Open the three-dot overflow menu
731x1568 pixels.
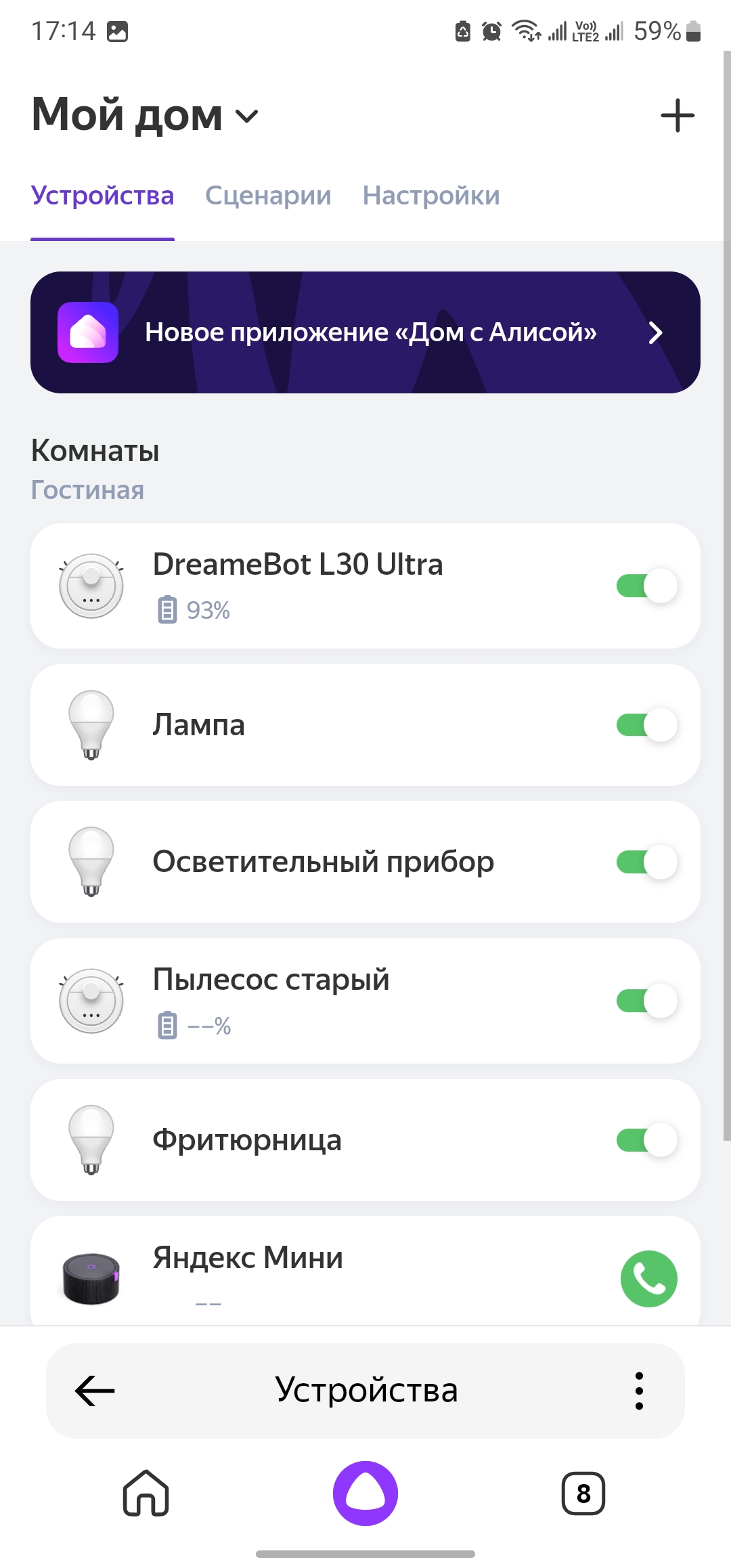639,1391
